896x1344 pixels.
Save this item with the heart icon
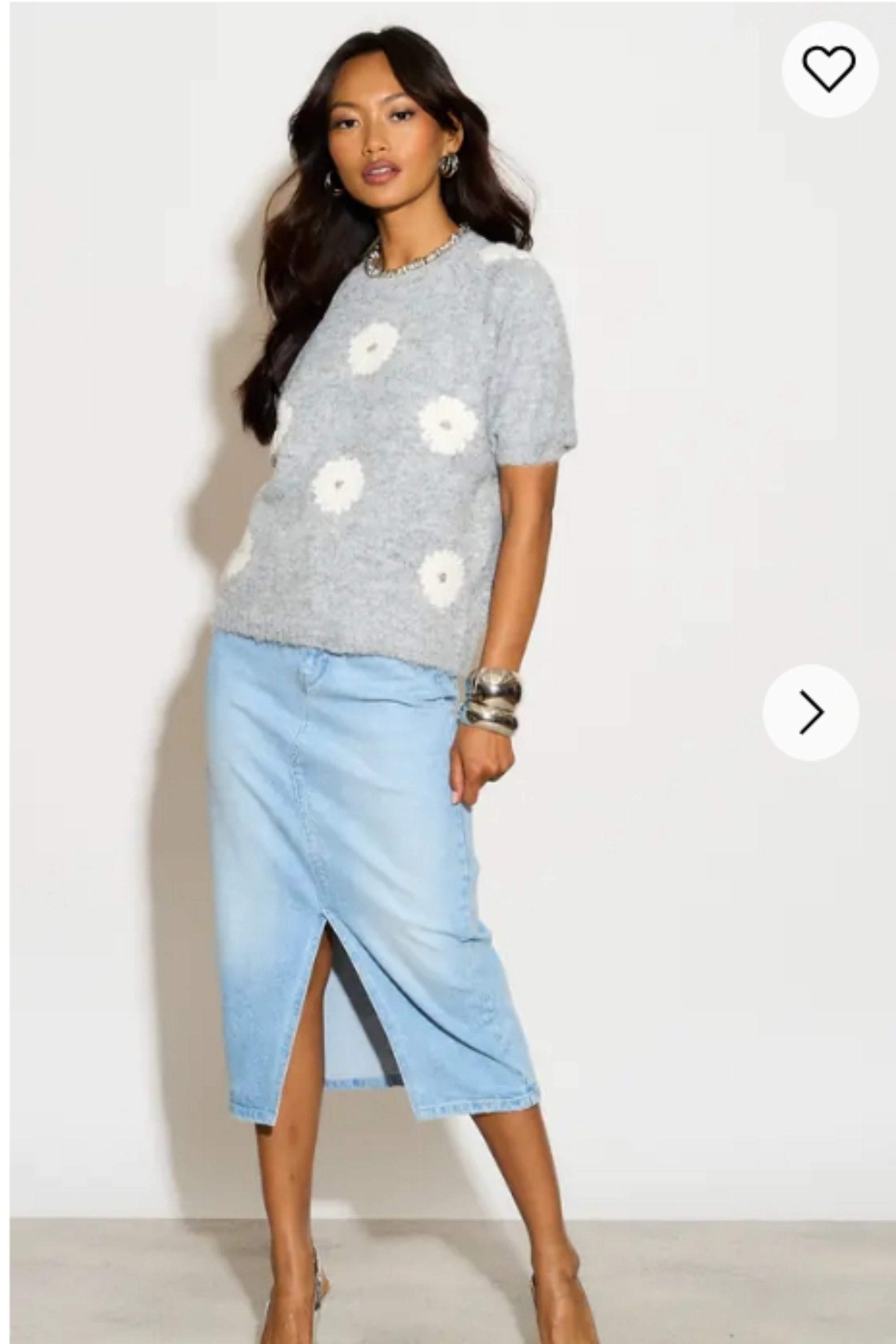tap(829, 69)
